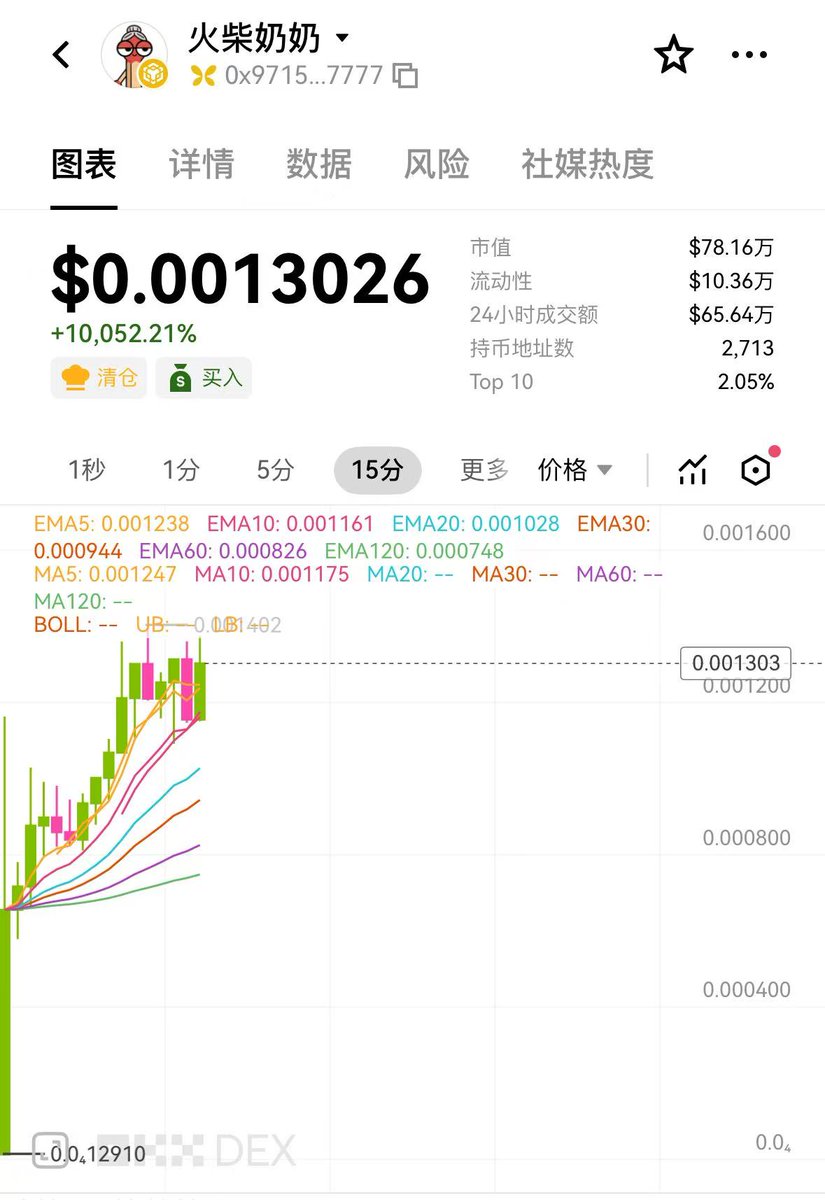Switch to the 详情 tab
This screenshot has height=1200, width=825.
(x=201, y=164)
